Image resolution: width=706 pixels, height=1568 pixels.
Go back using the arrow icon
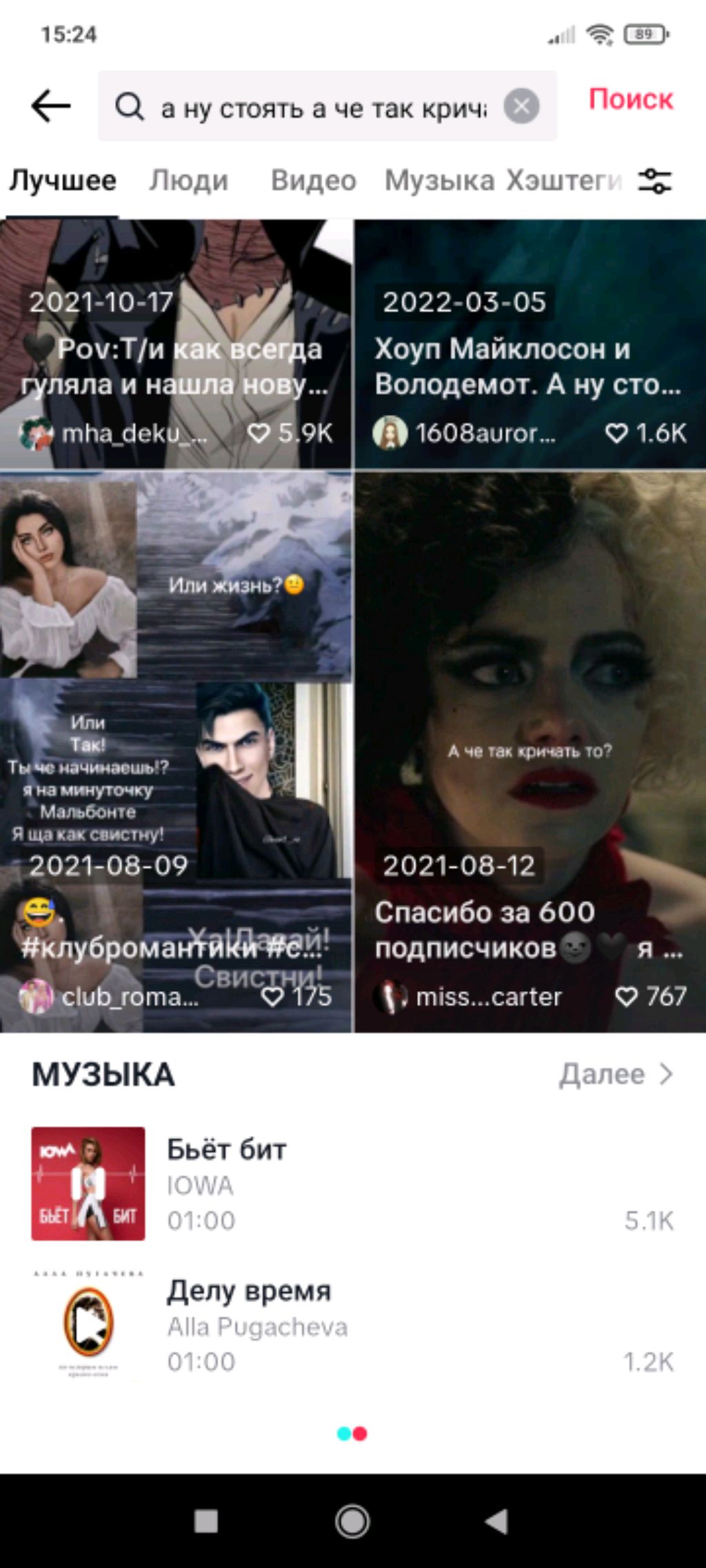click(x=50, y=106)
